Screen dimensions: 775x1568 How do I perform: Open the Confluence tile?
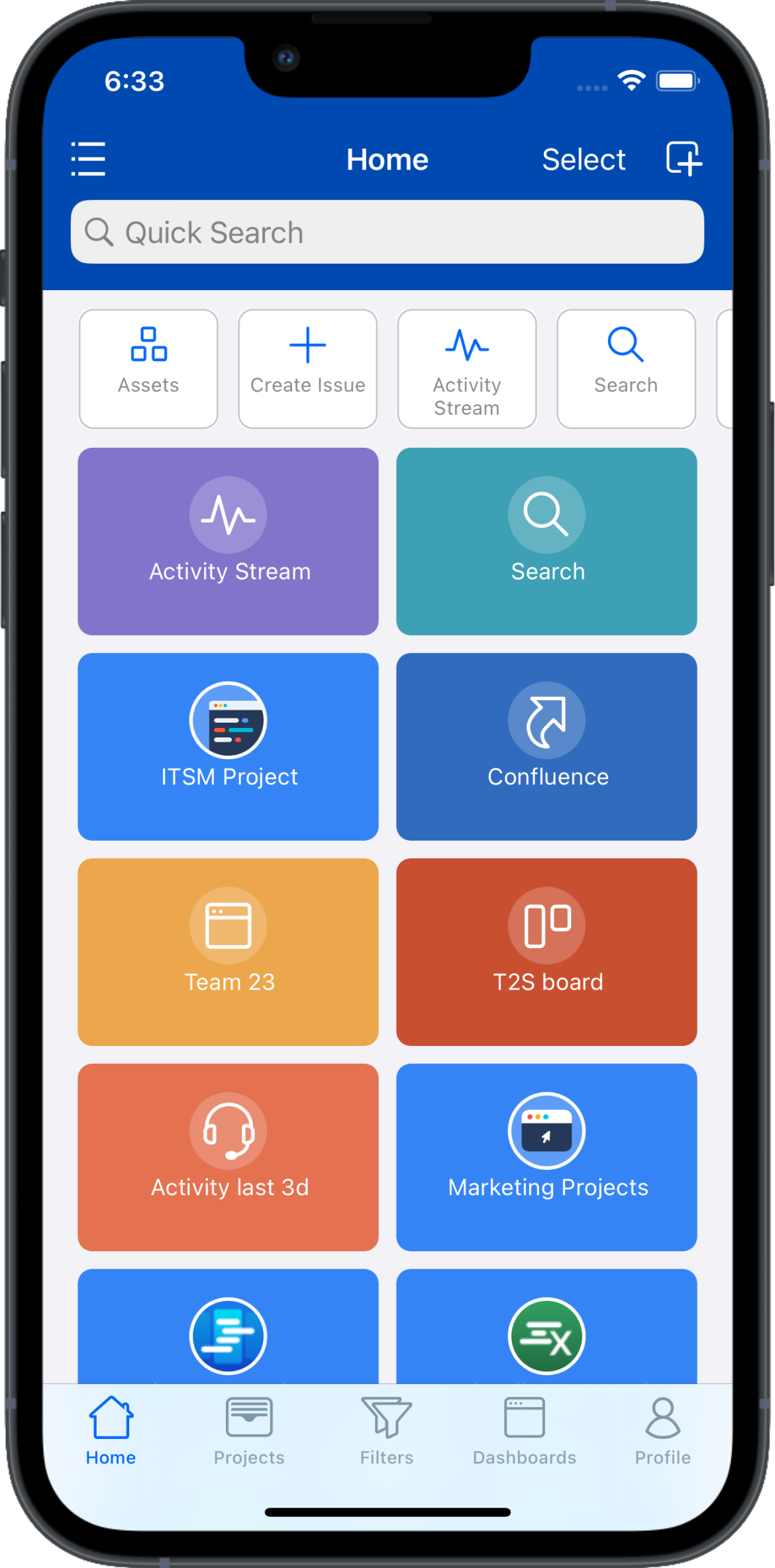pos(546,747)
